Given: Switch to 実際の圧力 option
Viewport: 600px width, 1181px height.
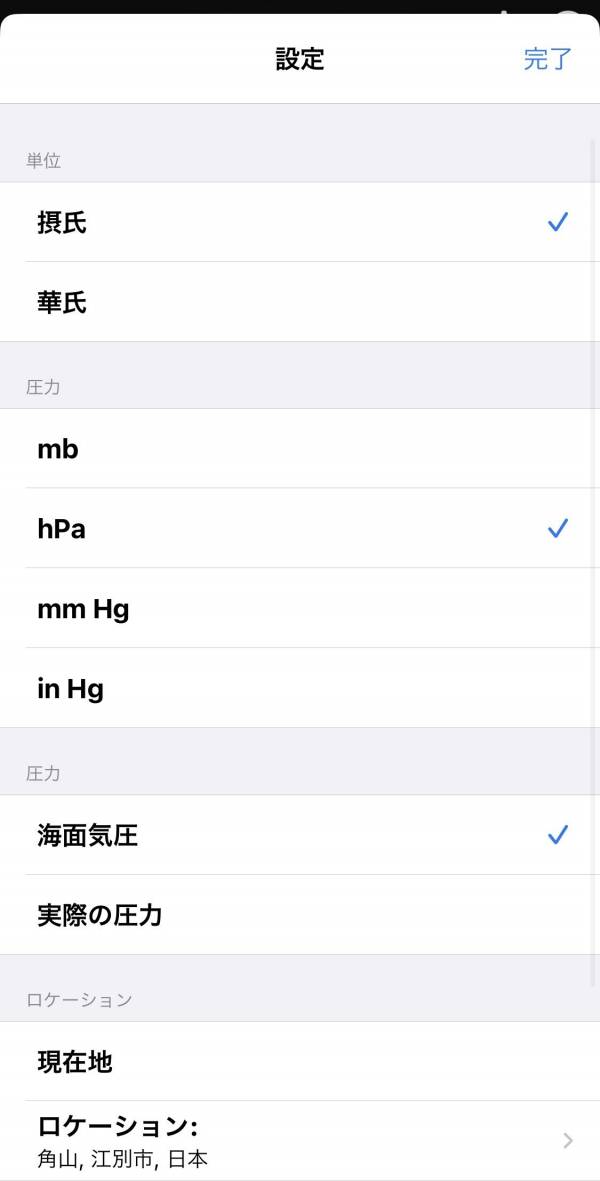Looking at the screenshot, I should [x=300, y=915].
